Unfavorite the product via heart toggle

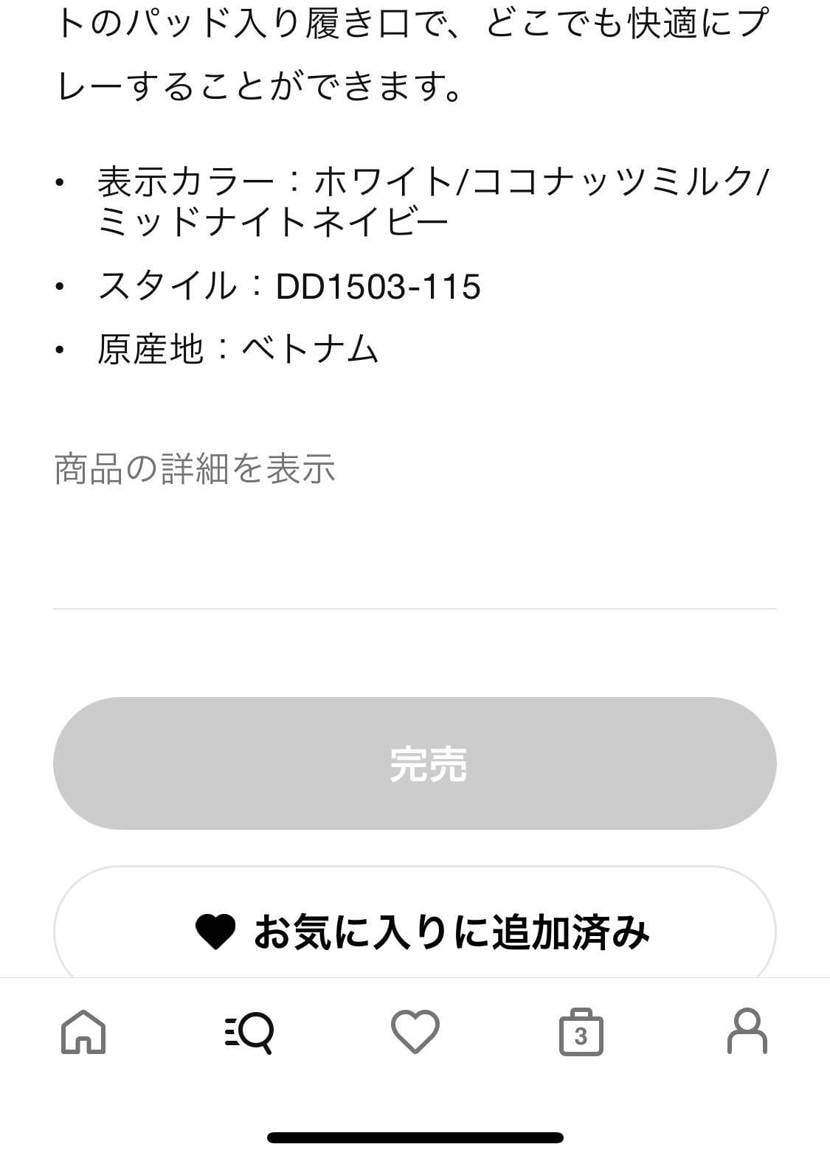click(x=415, y=930)
